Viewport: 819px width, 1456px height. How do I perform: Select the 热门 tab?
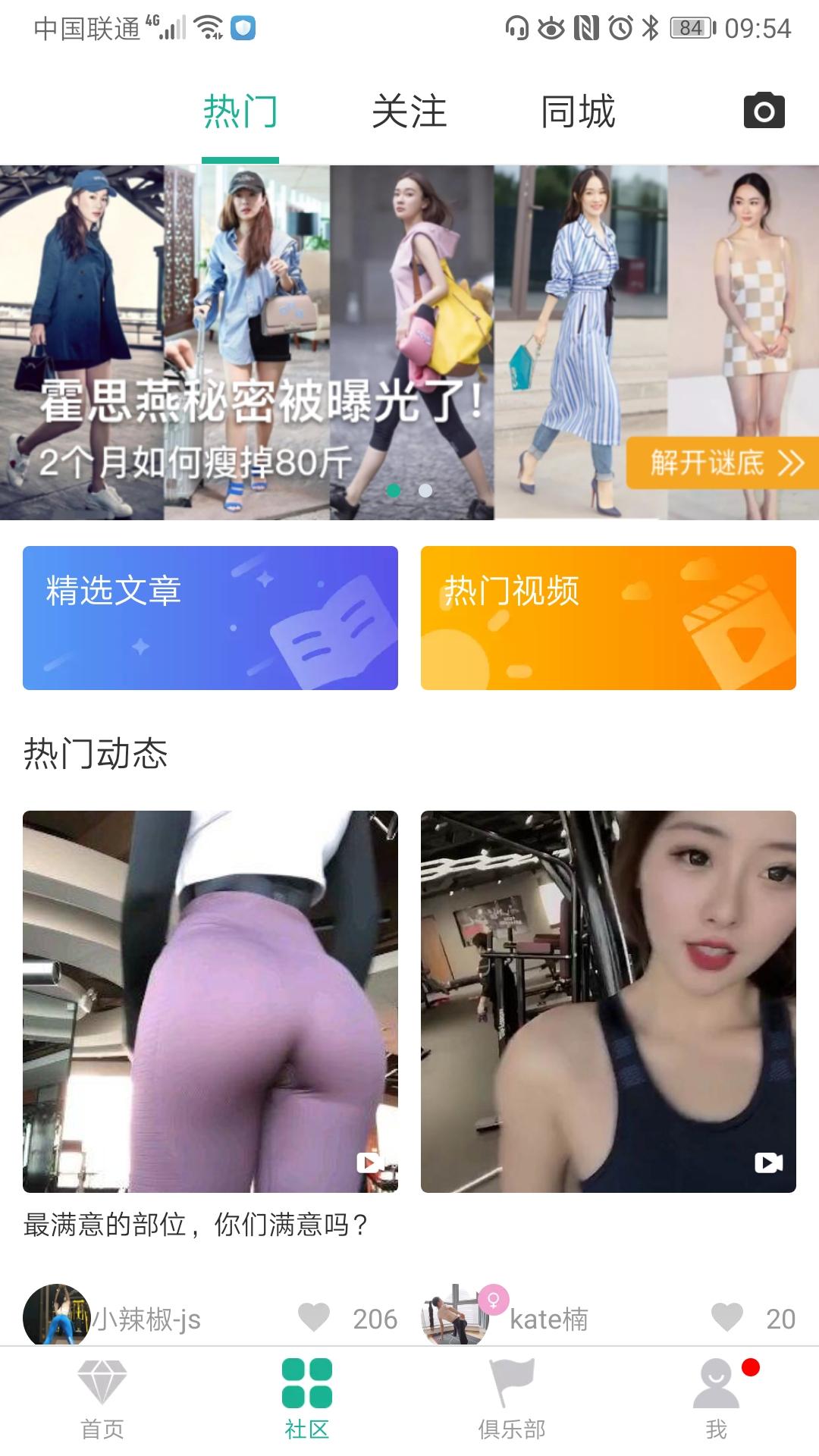pyautogui.click(x=240, y=112)
